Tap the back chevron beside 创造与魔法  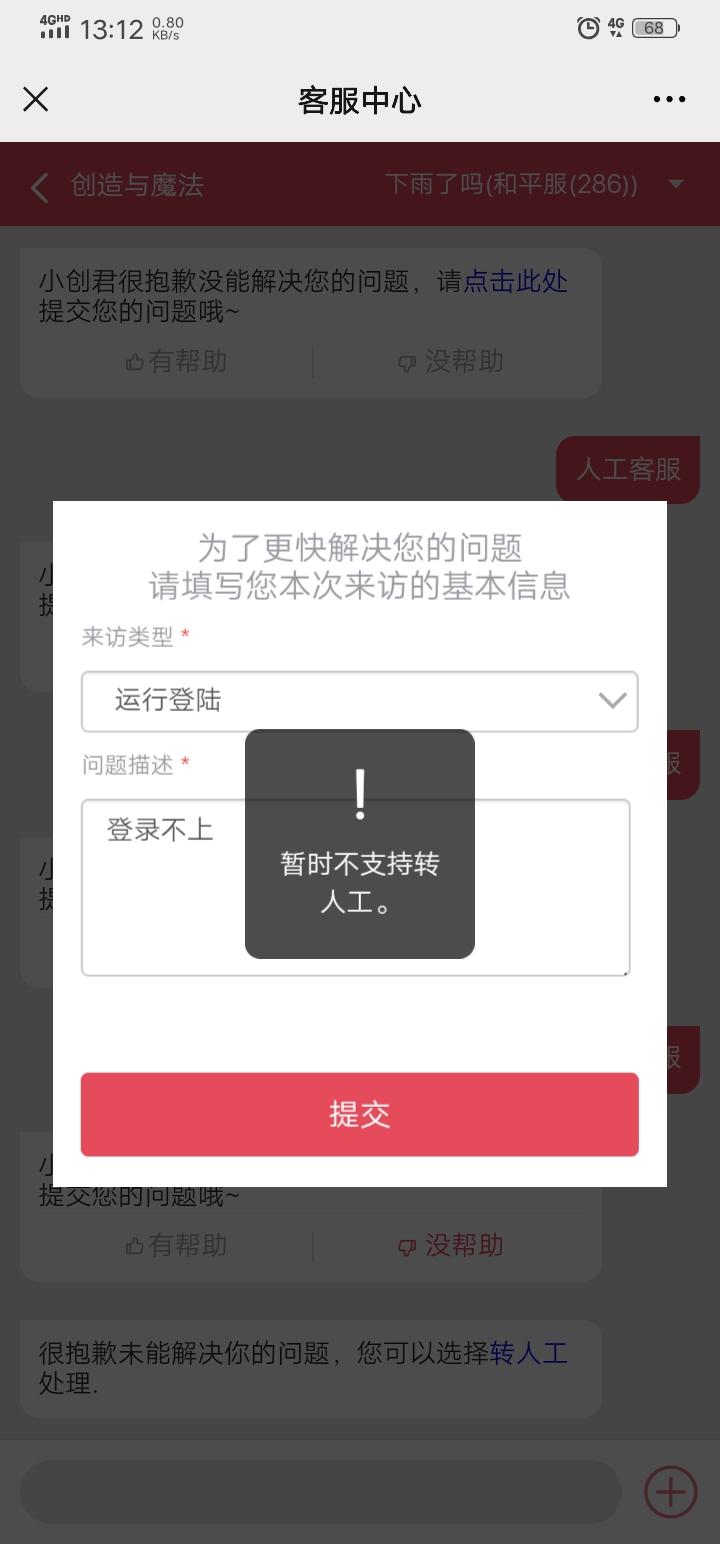click(x=38, y=187)
